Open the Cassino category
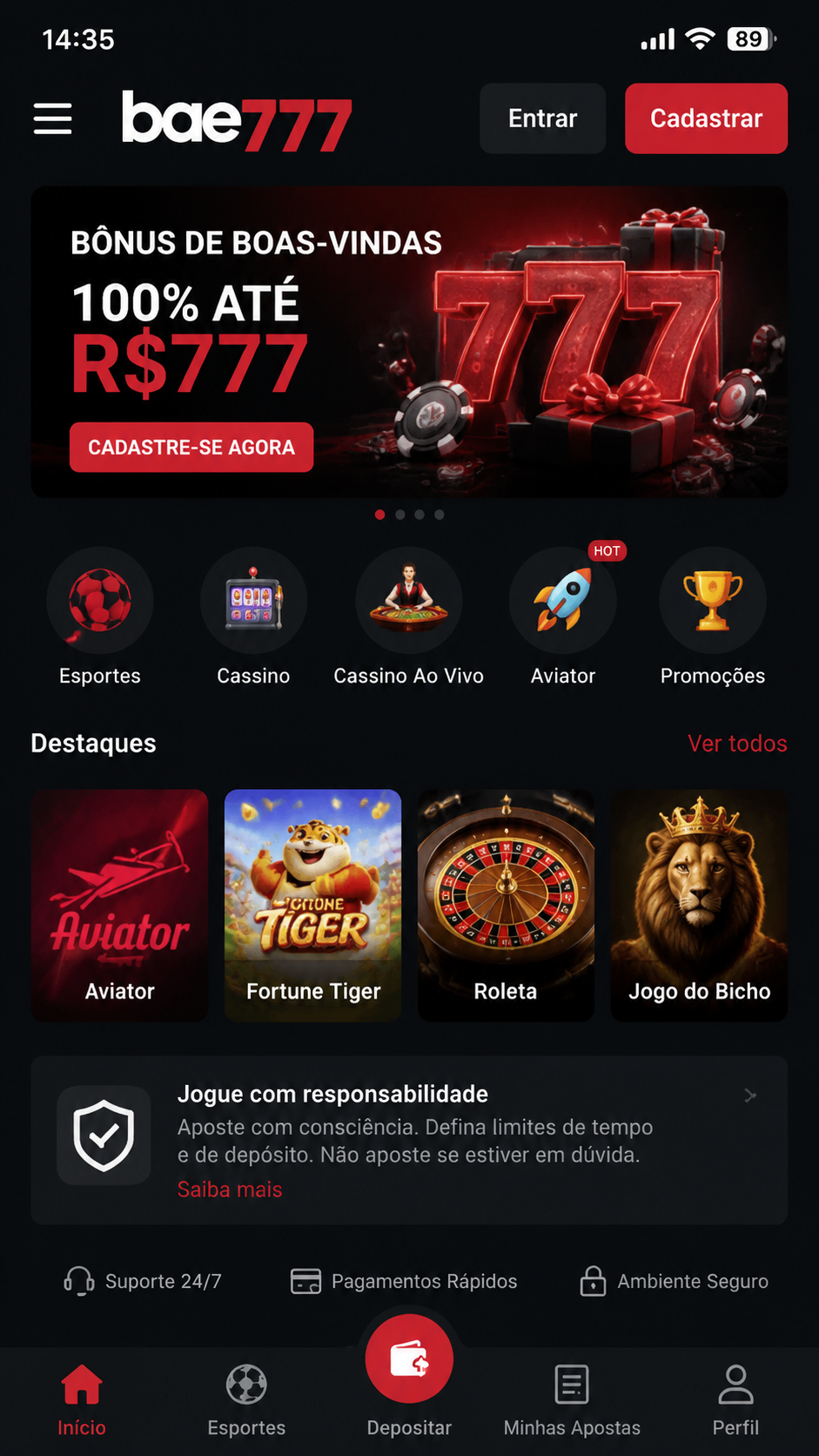Viewport: 819px width, 1456px height. (x=253, y=600)
